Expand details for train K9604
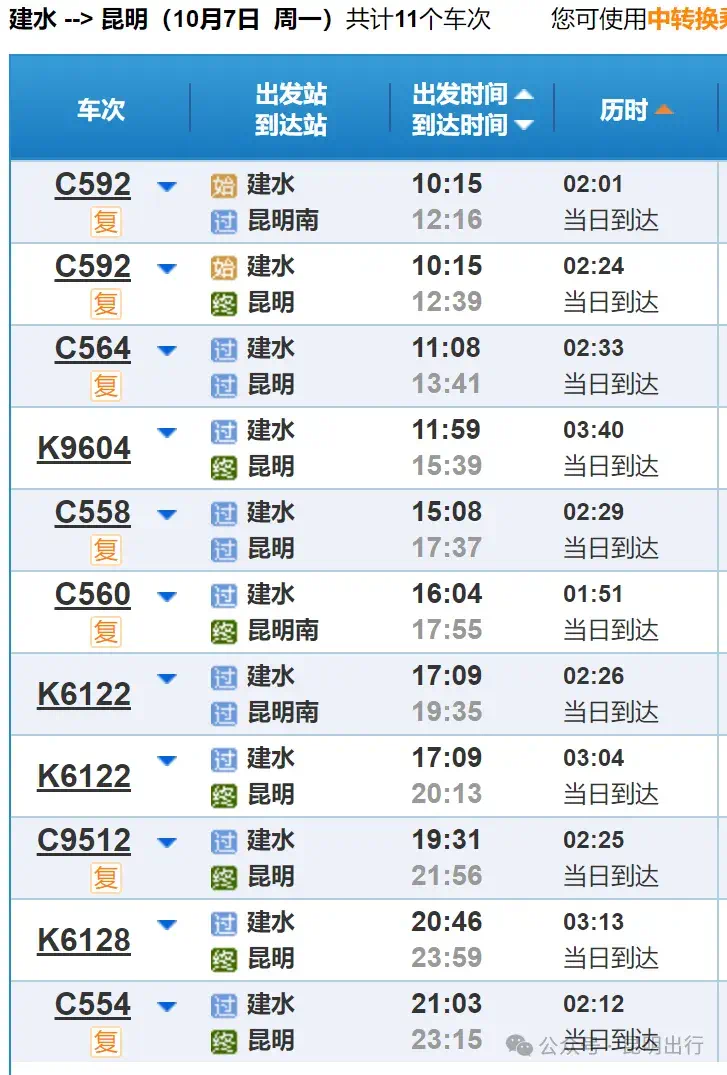 (166, 430)
